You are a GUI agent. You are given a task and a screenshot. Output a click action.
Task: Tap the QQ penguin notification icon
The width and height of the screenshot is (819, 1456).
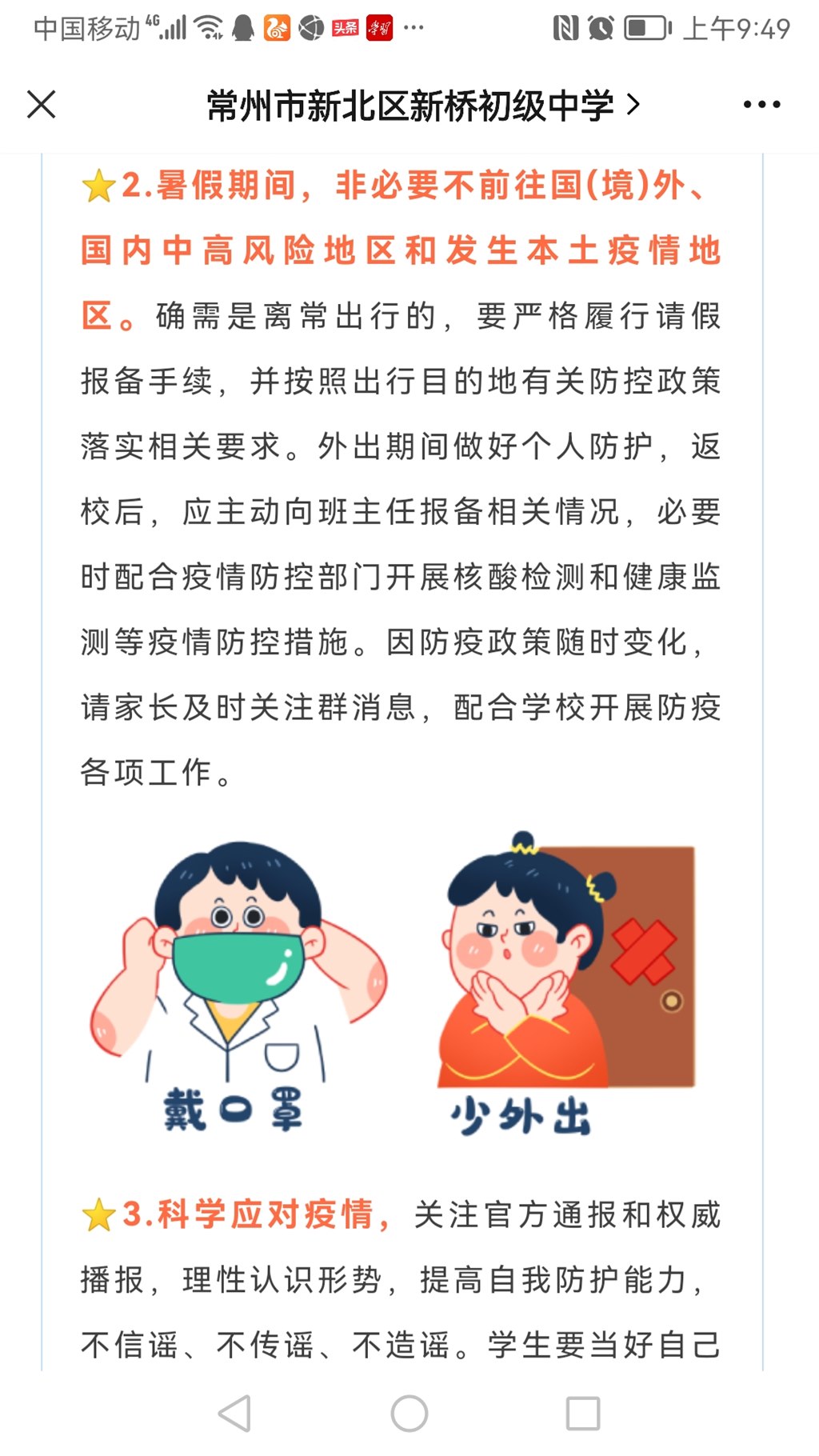pyautogui.click(x=242, y=28)
